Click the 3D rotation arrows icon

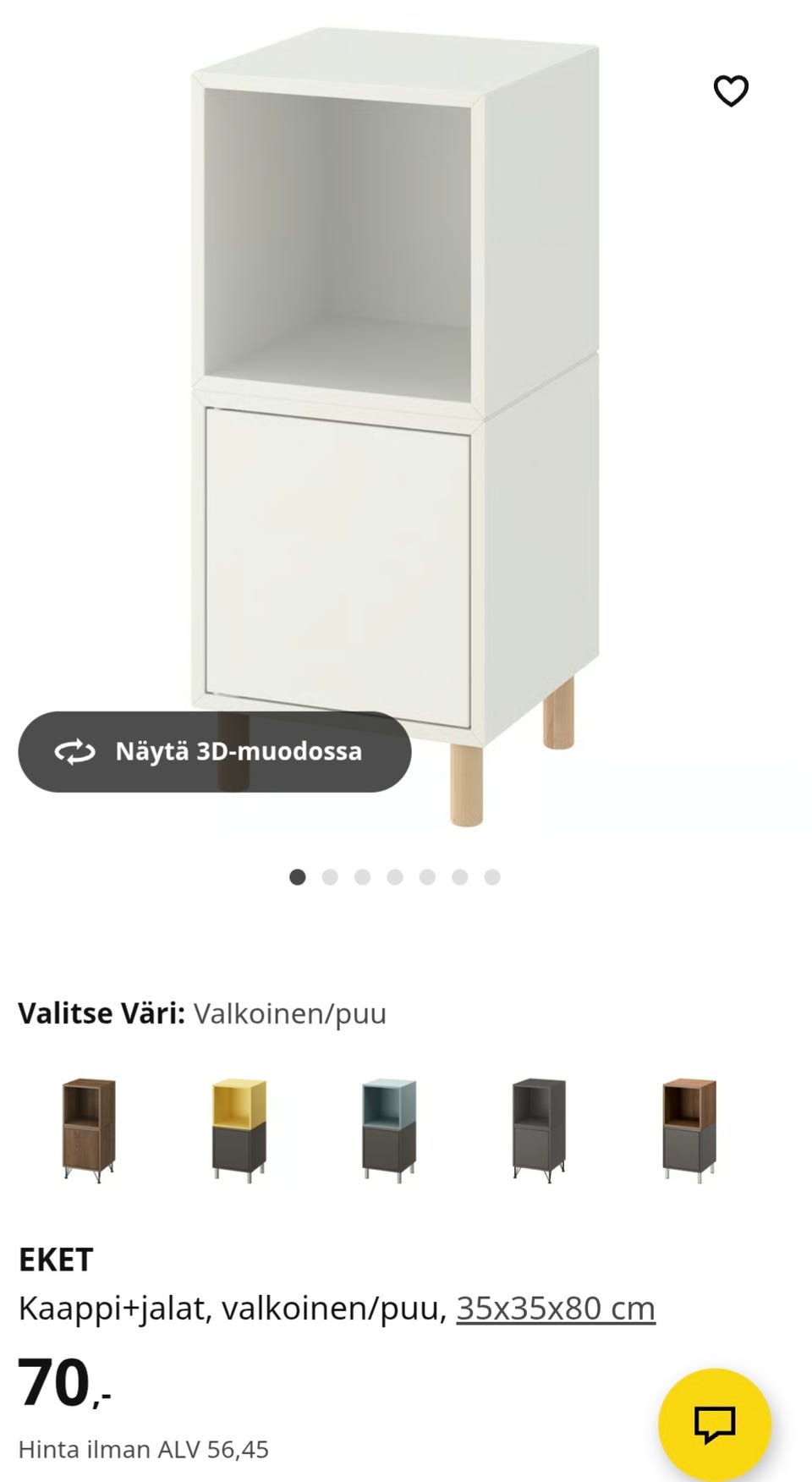[74, 751]
